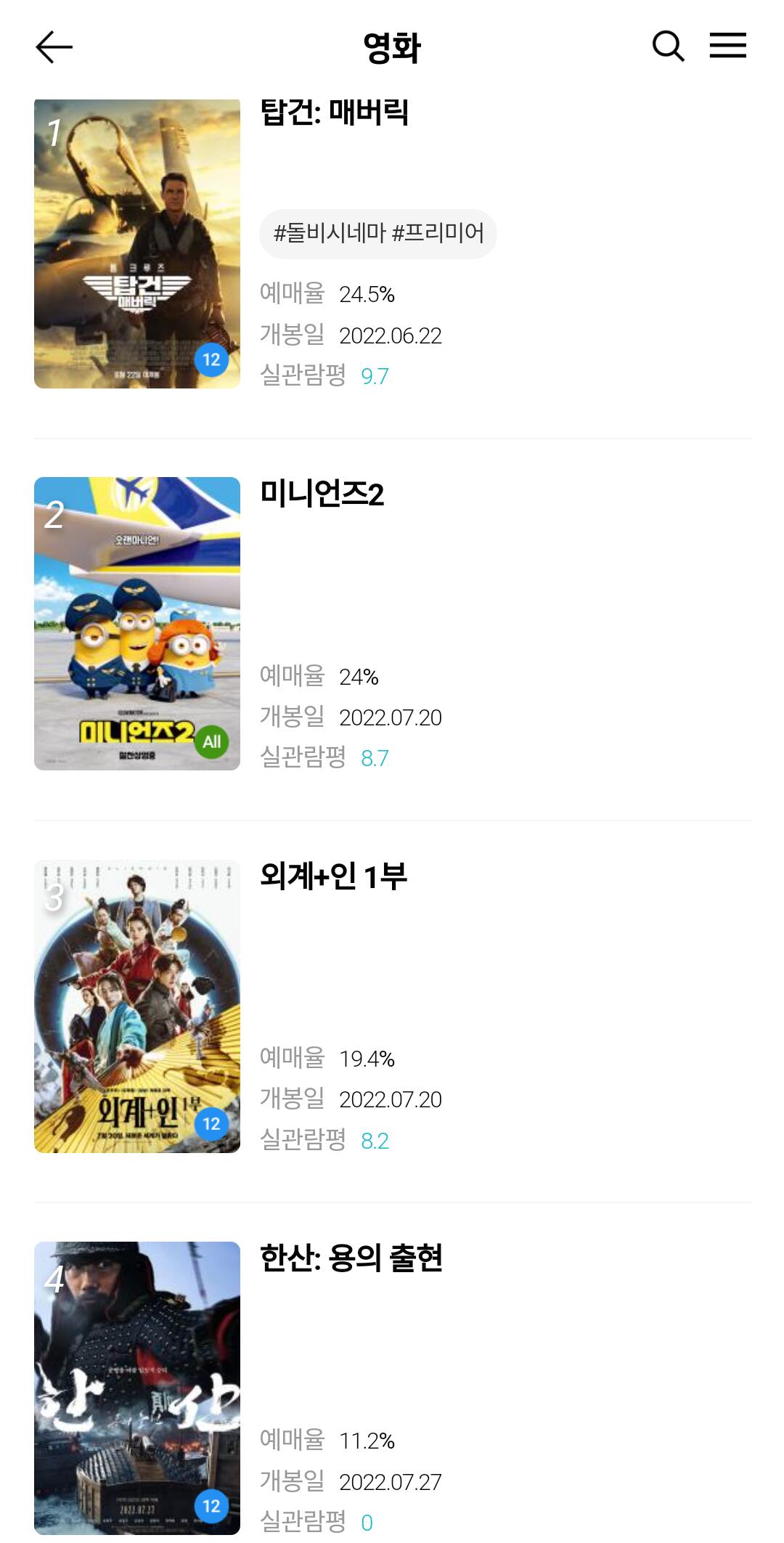Open the movie search
The height and width of the screenshot is (1543, 784).
point(668,46)
